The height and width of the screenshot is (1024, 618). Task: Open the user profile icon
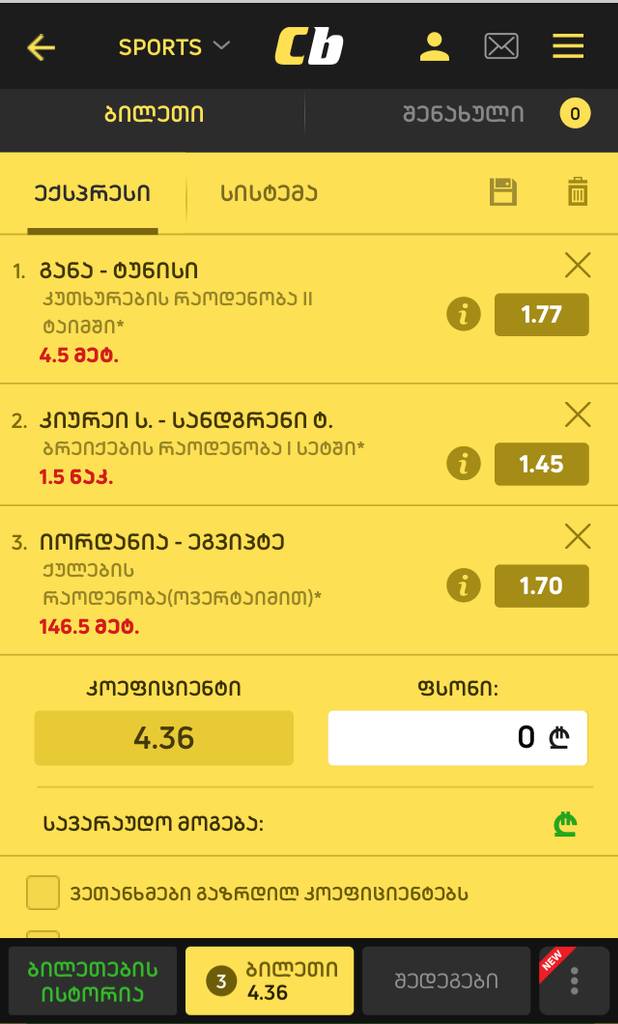(434, 47)
